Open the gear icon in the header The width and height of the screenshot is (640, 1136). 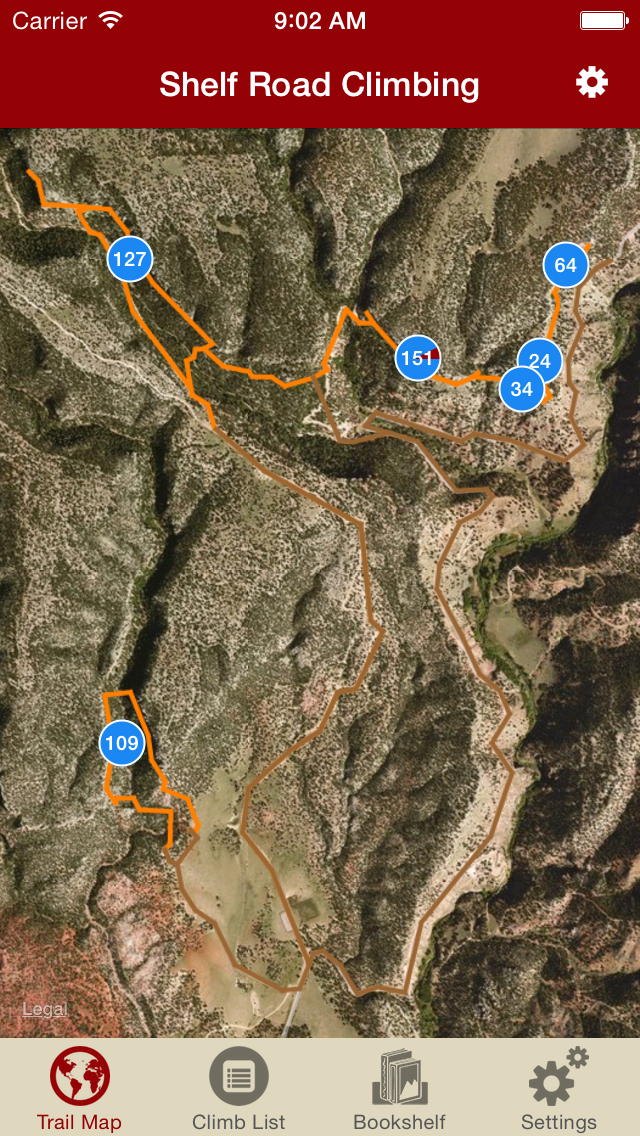592,83
